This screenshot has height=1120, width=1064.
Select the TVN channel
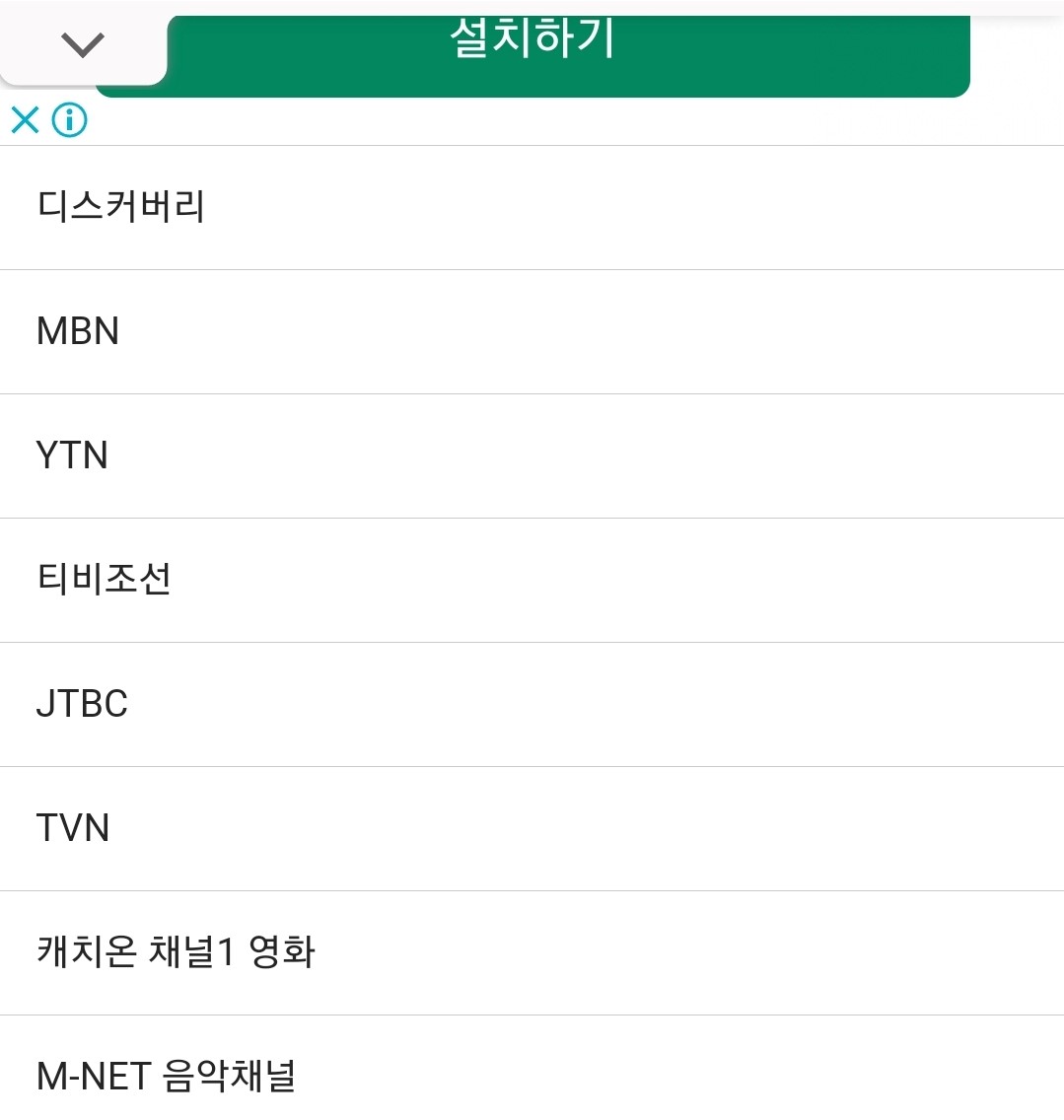pos(532,828)
